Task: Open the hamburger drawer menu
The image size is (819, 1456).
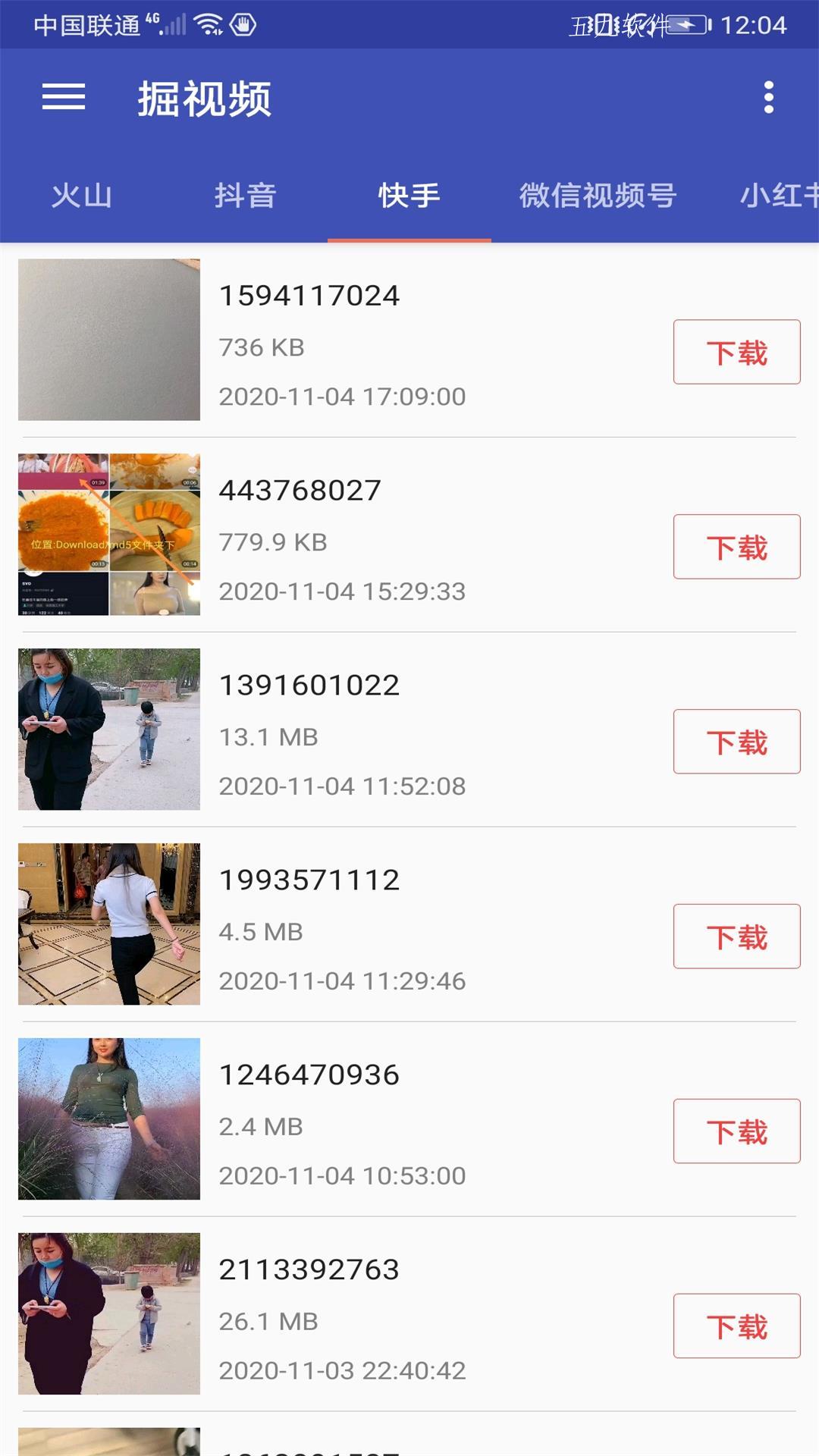Action: pos(64,98)
